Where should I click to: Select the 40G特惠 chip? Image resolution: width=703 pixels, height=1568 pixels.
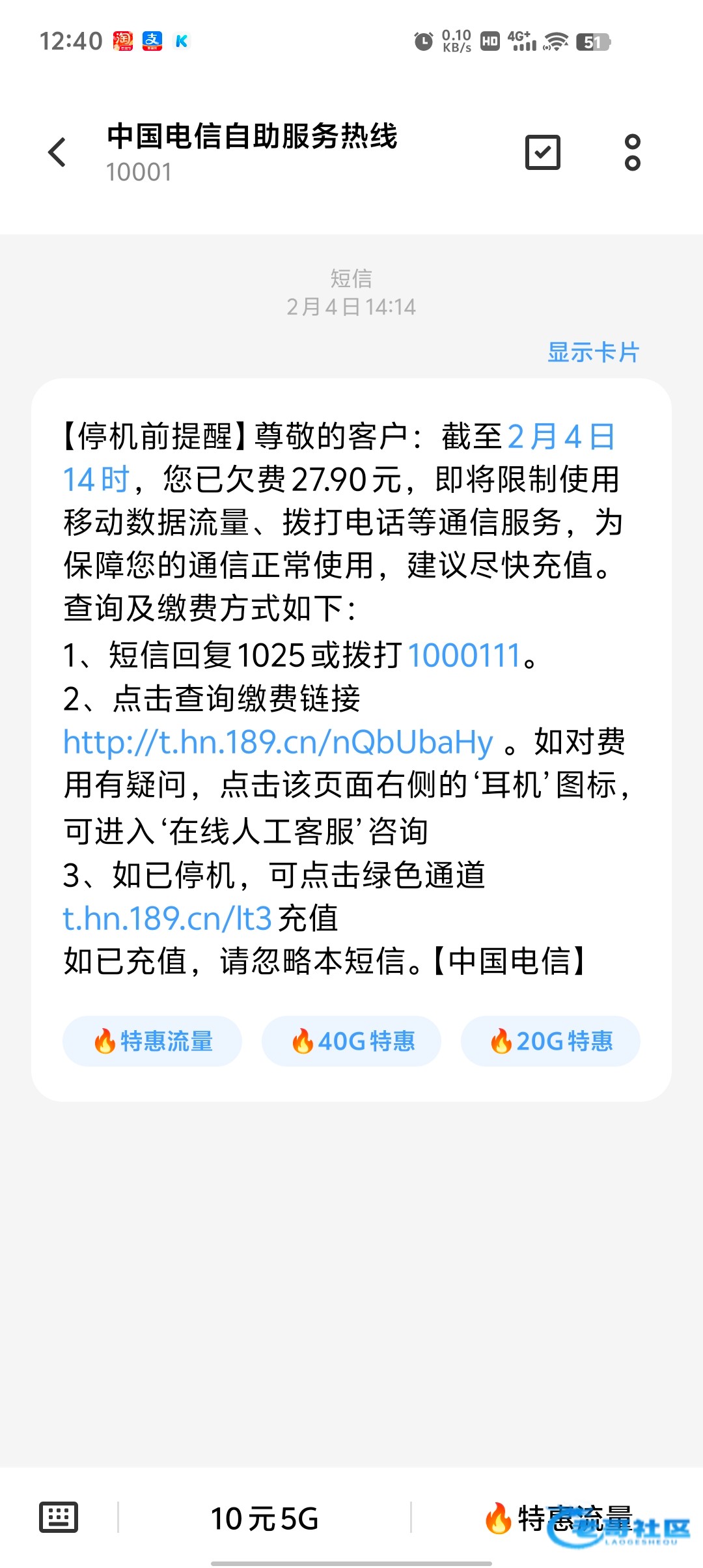coord(351,1041)
